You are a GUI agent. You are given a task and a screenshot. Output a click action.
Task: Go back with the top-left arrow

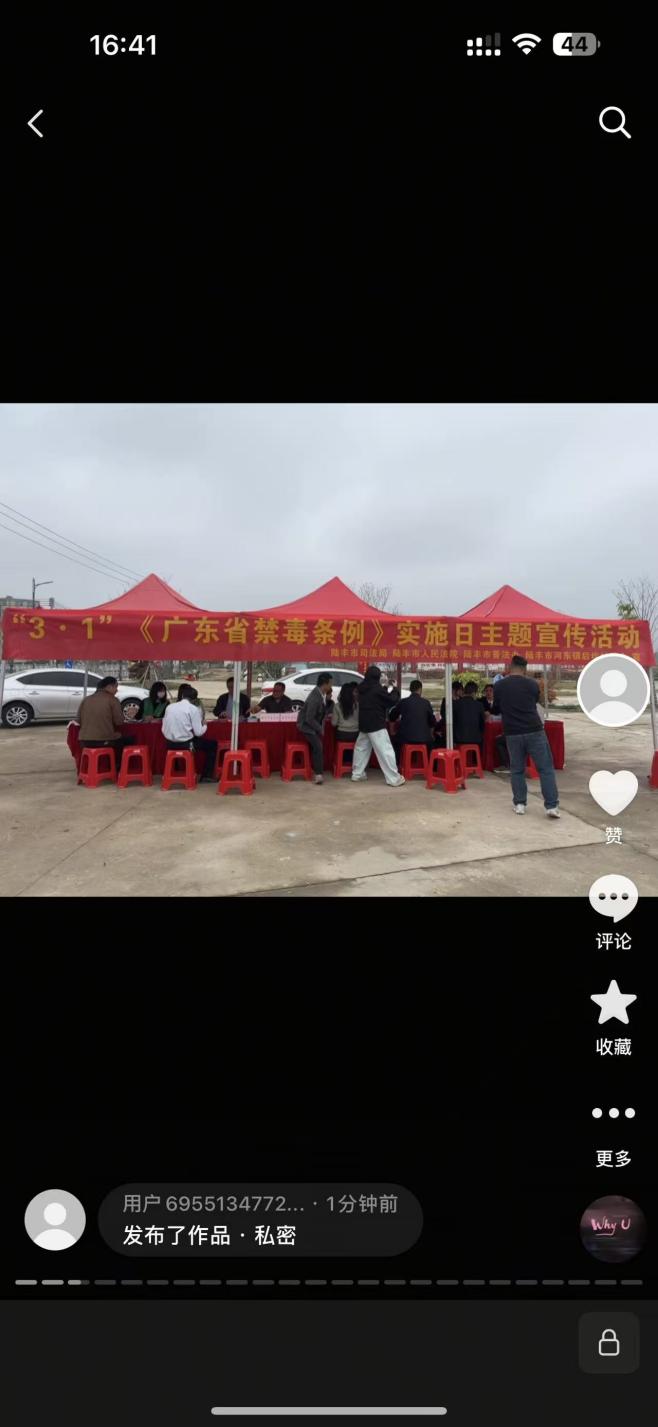(x=36, y=124)
